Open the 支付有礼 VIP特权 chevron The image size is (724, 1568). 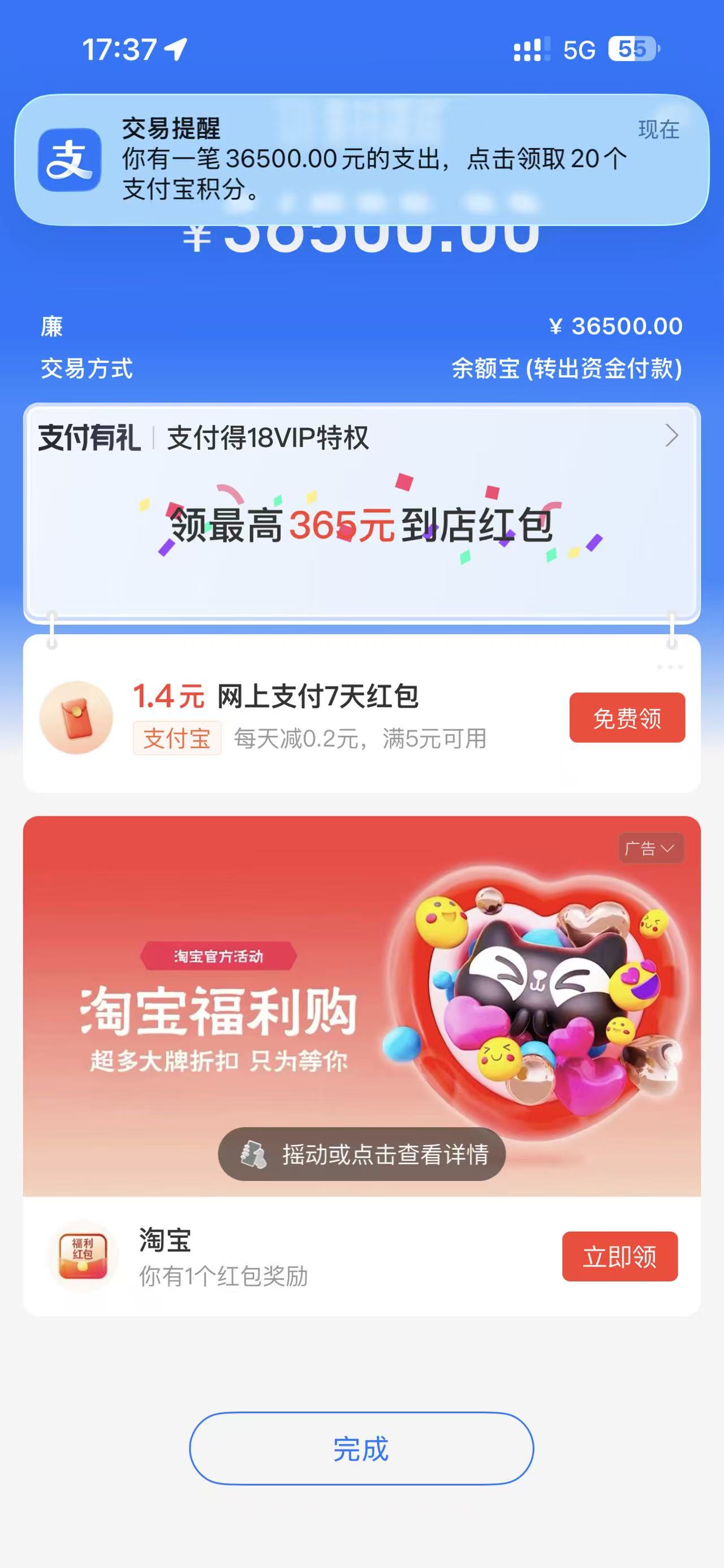pos(671,436)
